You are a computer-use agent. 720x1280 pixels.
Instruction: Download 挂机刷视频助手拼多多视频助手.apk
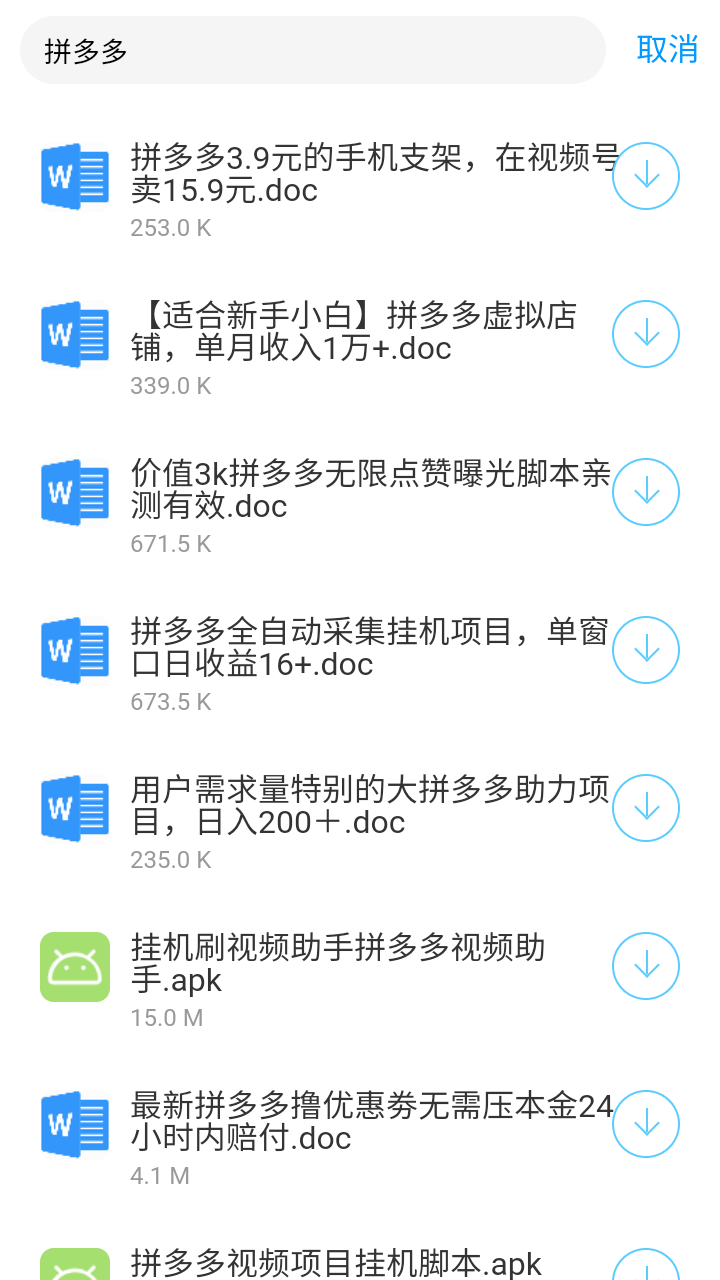point(646,966)
